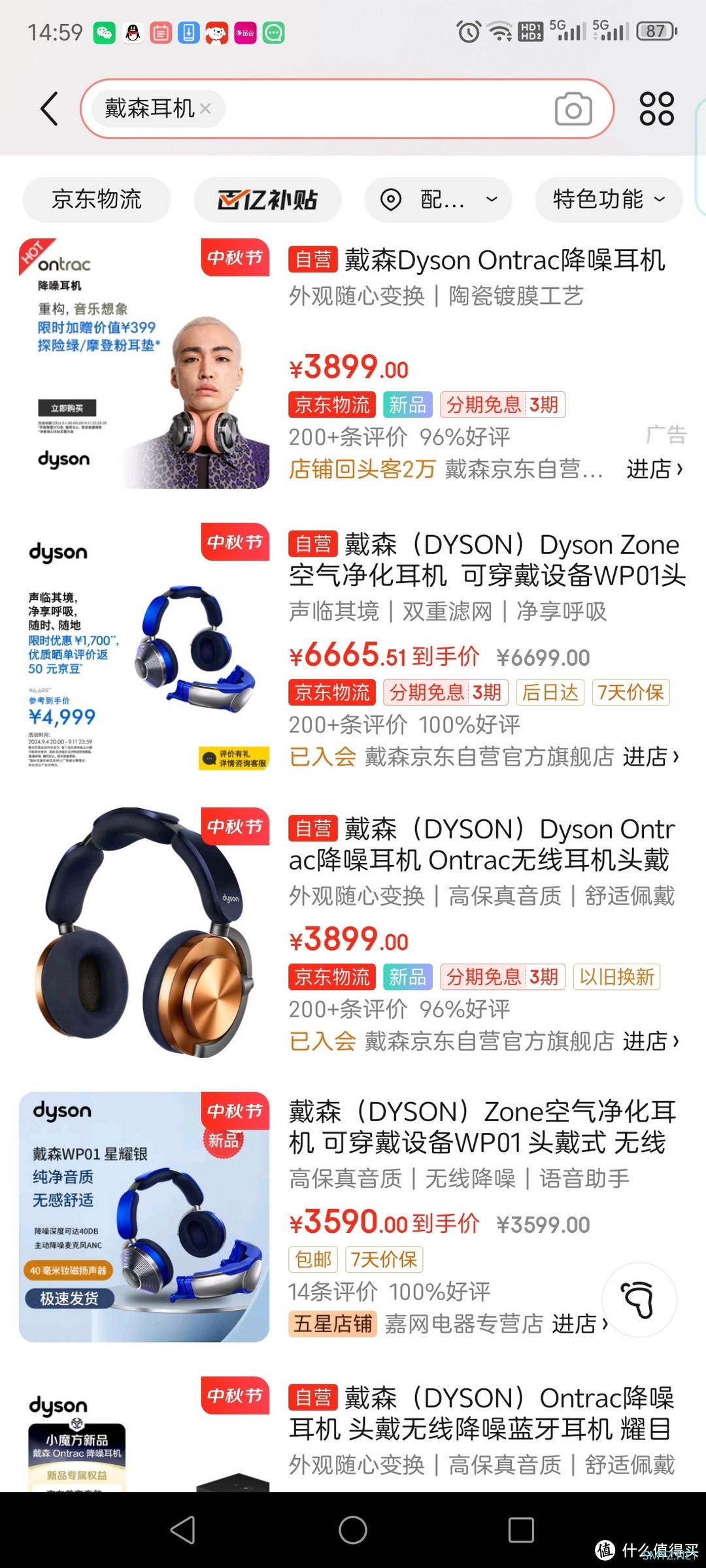Open Dyson Zone 空气净化耳机 at ¥6665.51
706x1568 pixels.
(487, 560)
